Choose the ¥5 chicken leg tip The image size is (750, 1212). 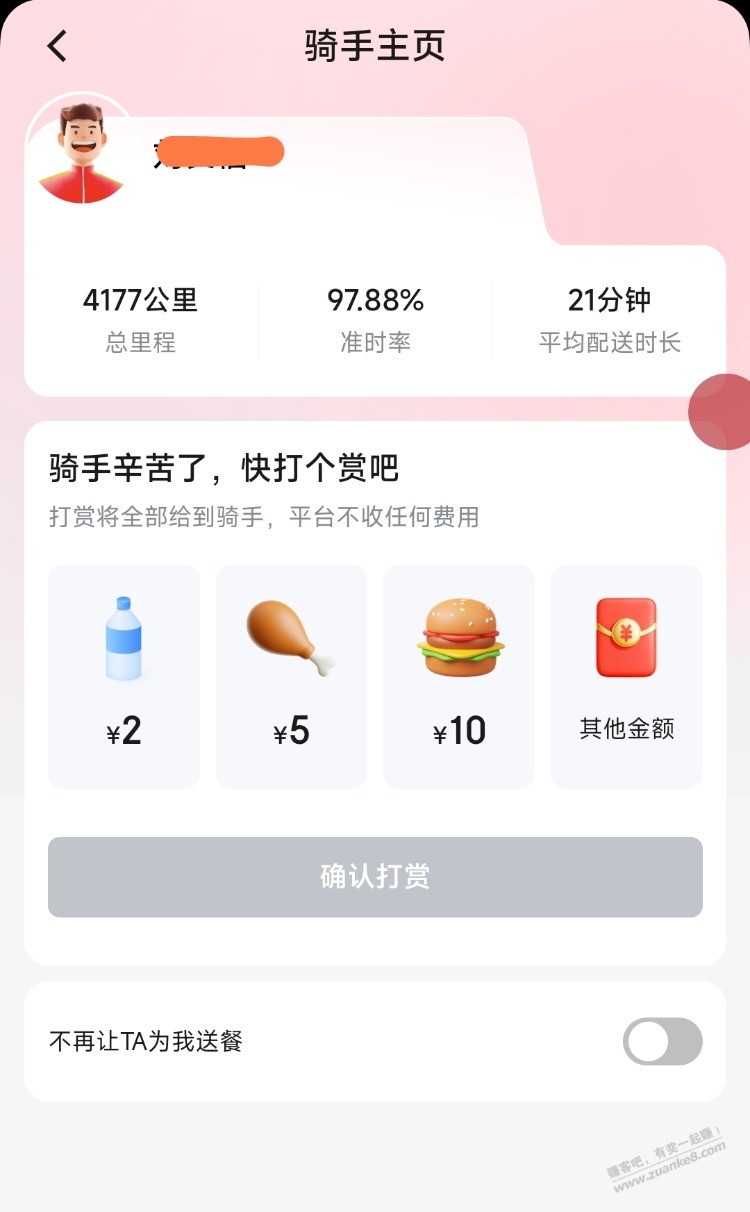point(292,676)
